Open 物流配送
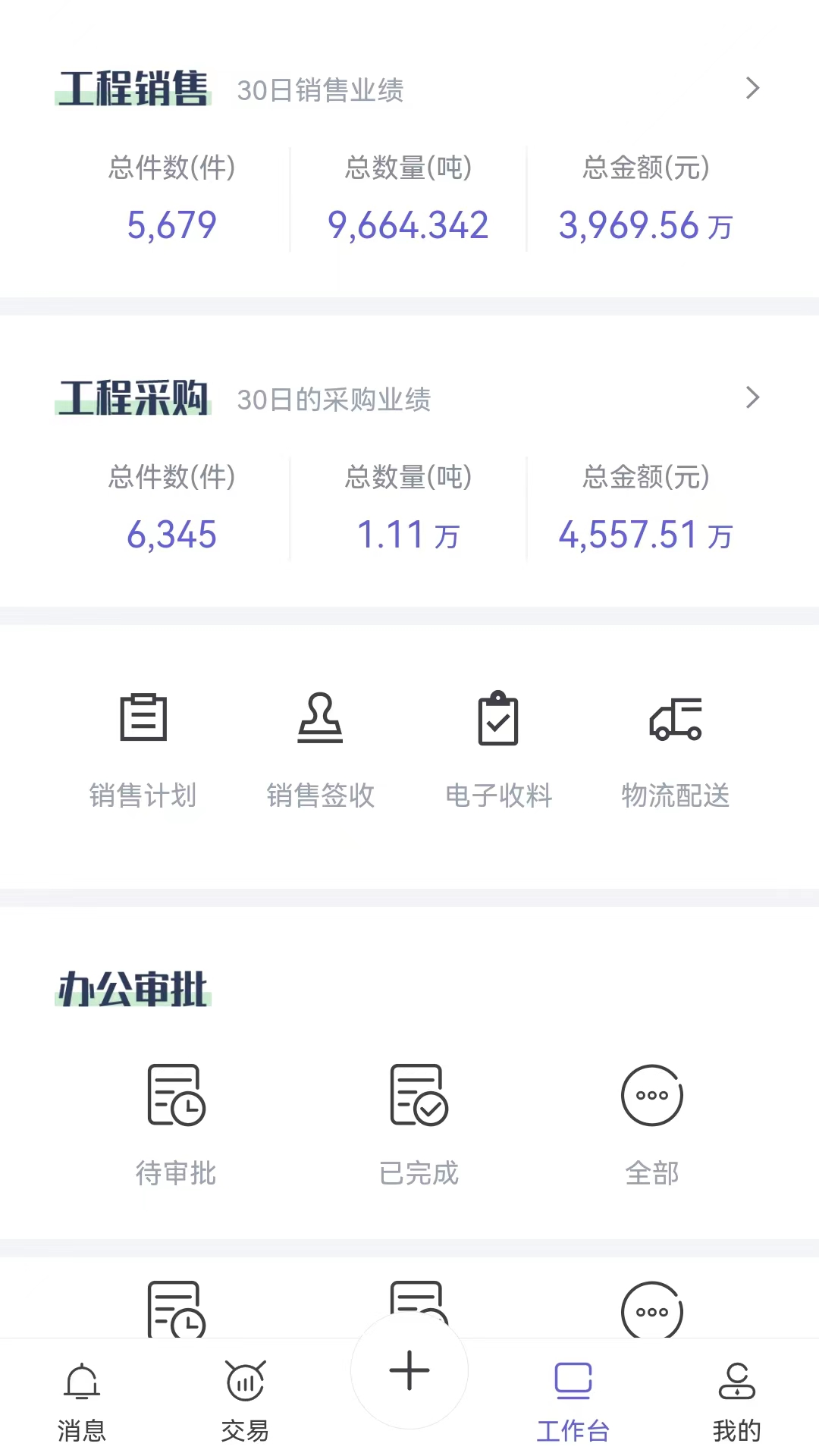 [x=675, y=748]
